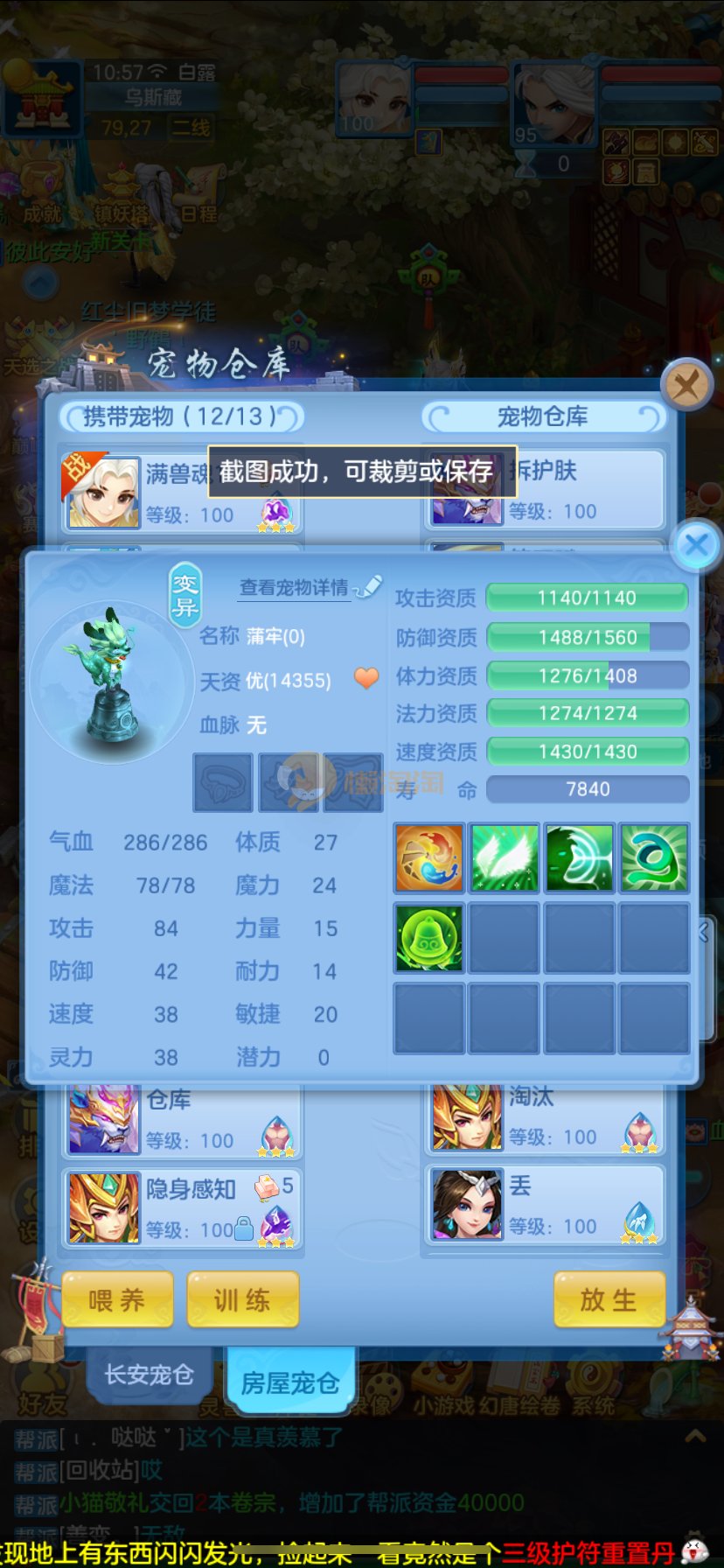View the green bell skill
Image resolution: width=724 pixels, height=1568 pixels.
pos(428,938)
